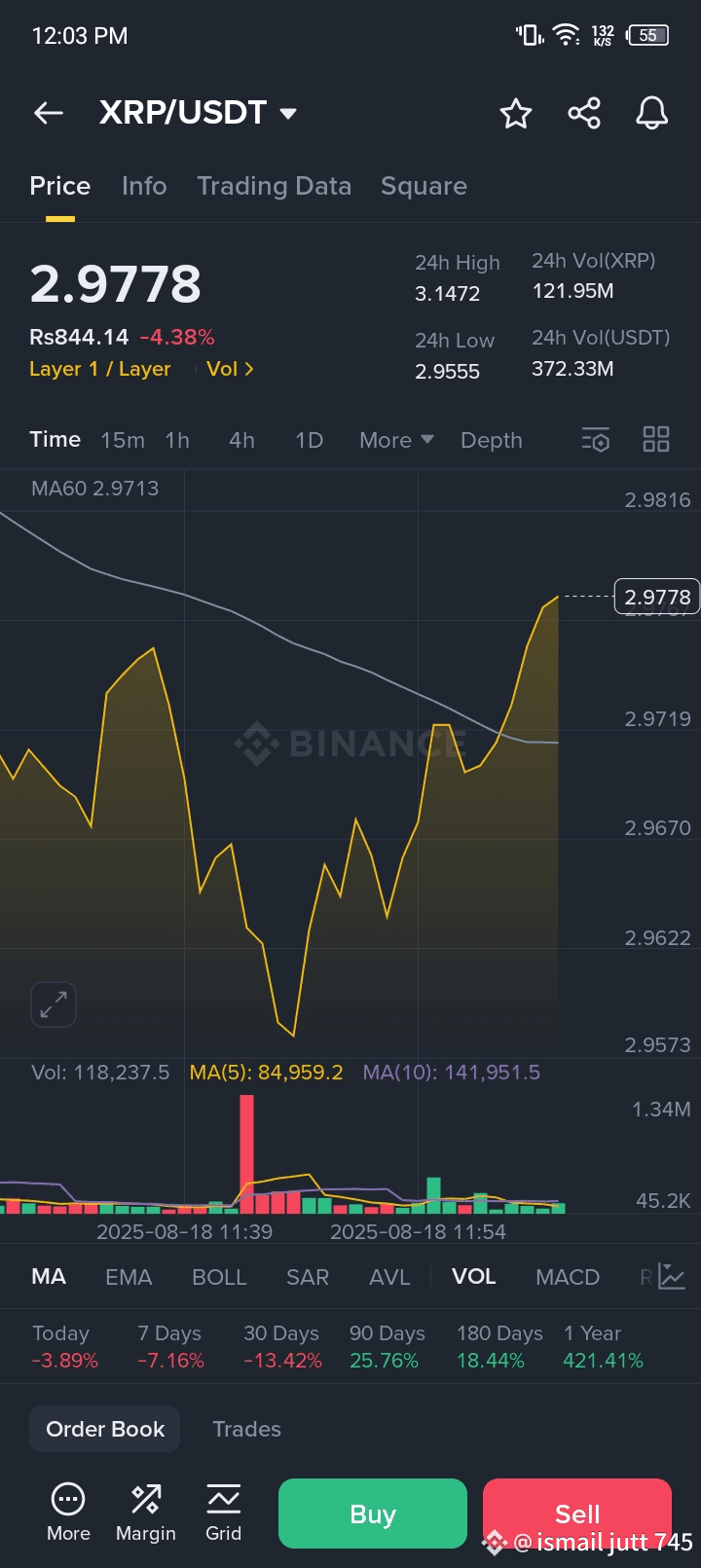The image size is (701, 1568).
Task: Select the BOLL indicator
Action: point(219,1277)
